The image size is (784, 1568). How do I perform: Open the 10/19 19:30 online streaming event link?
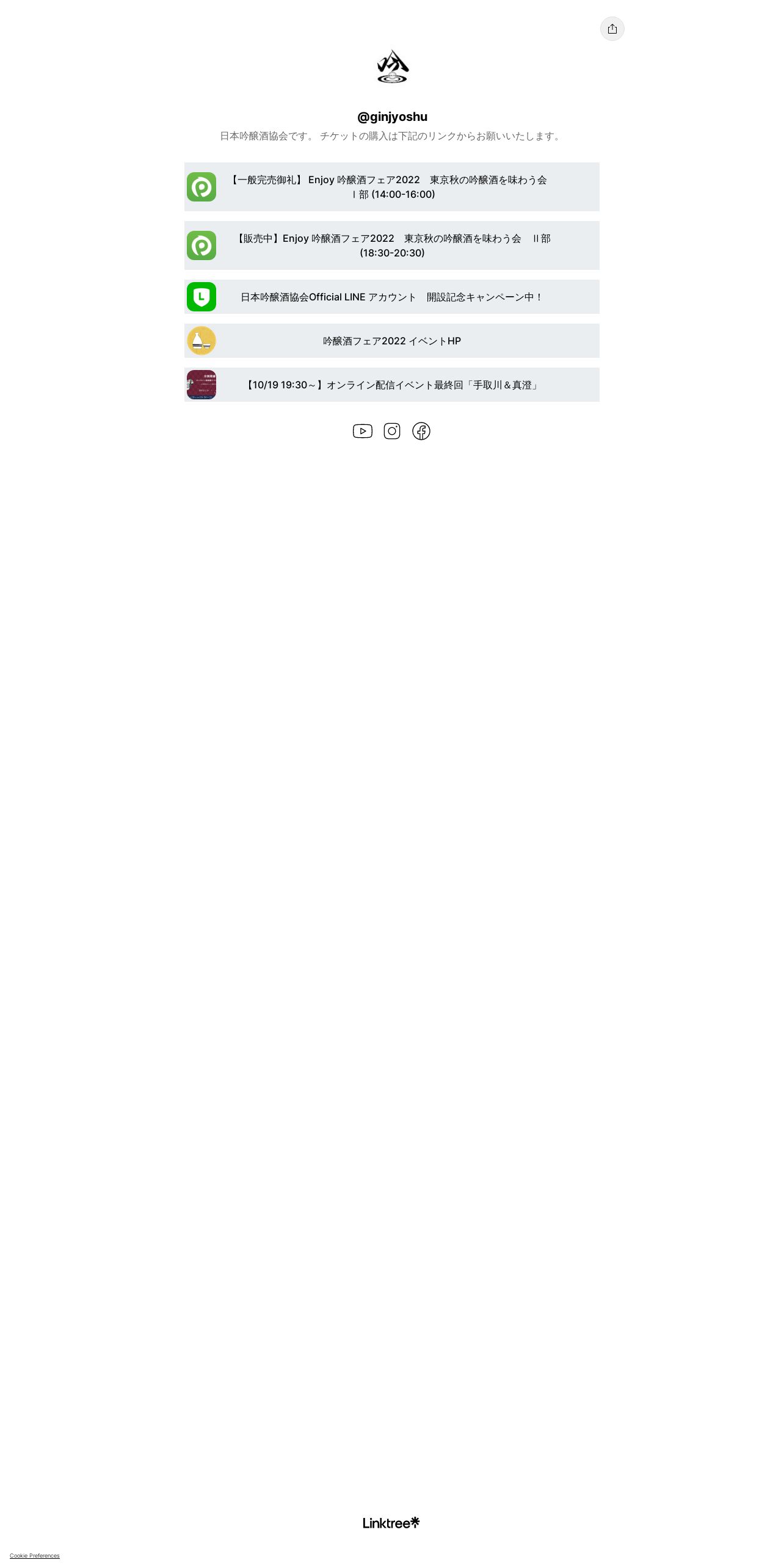(392, 385)
